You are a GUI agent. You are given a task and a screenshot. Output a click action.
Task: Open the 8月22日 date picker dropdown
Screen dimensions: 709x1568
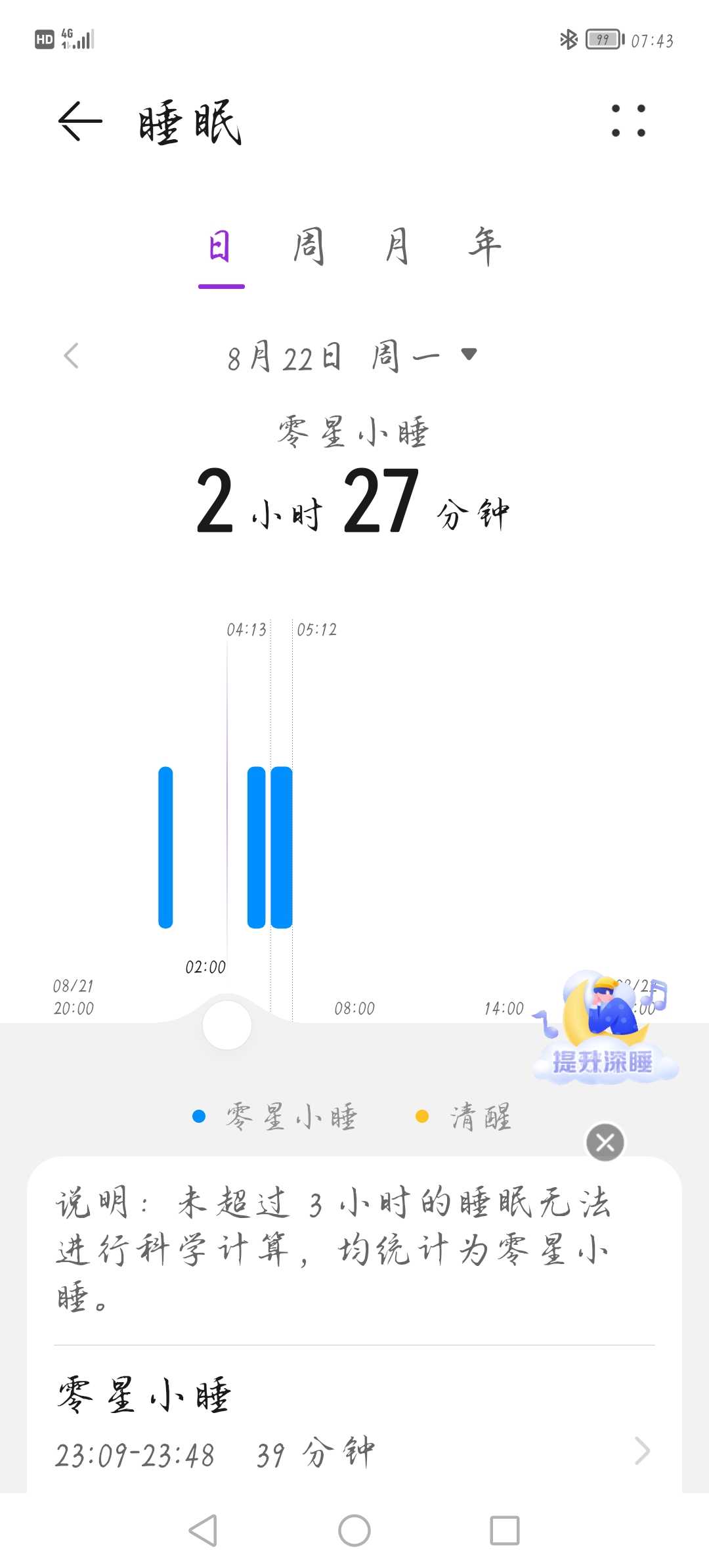pos(352,357)
